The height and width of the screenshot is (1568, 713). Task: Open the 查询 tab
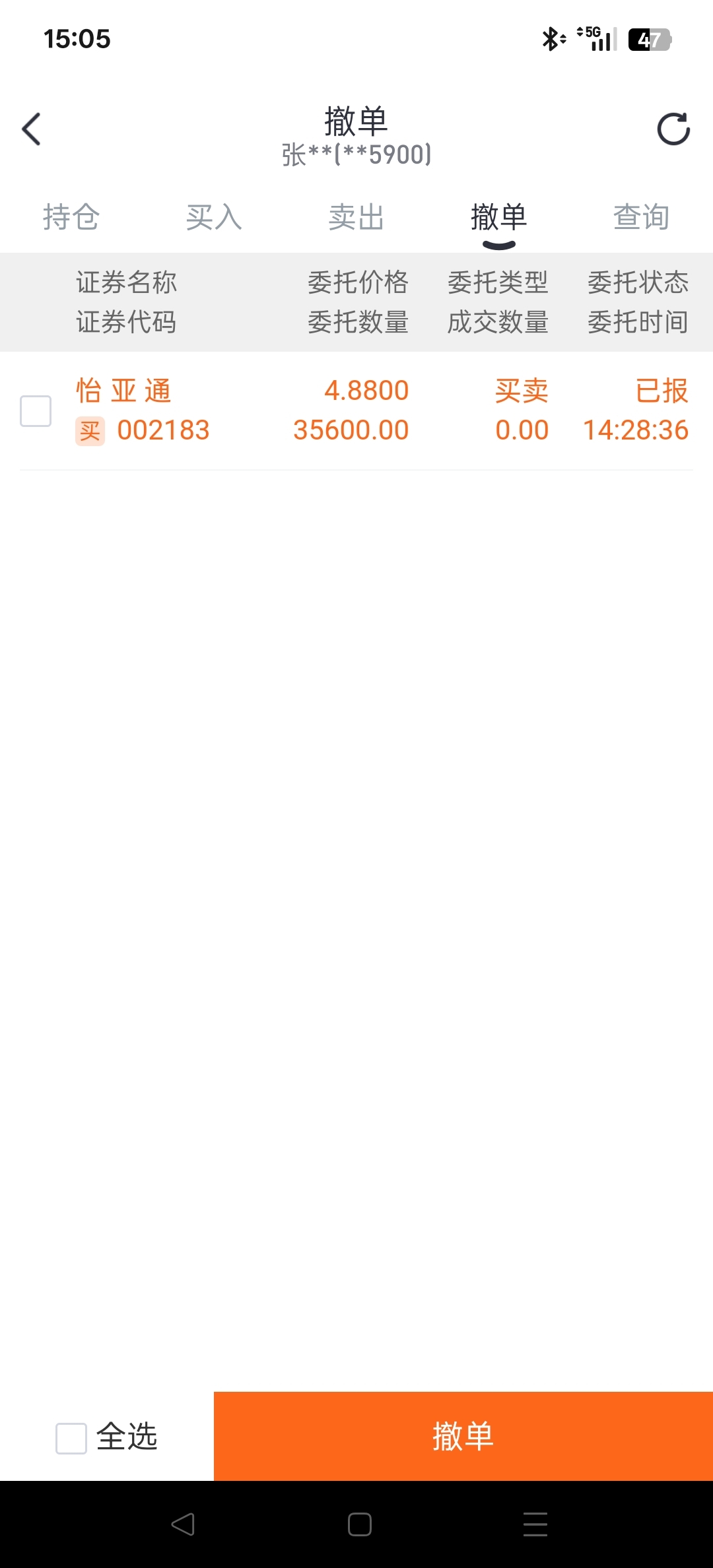pyautogui.click(x=641, y=217)
